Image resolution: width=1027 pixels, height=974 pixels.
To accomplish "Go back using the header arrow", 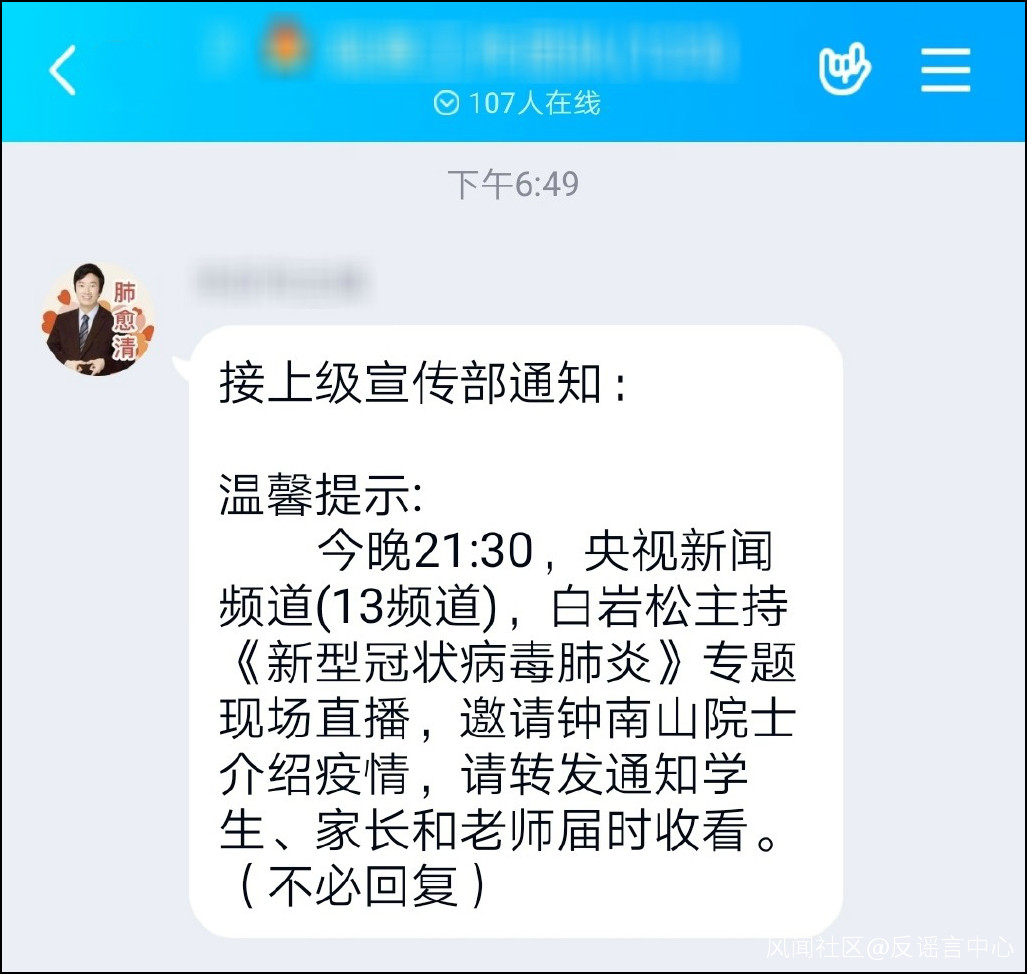I will [x=63, y=70].
